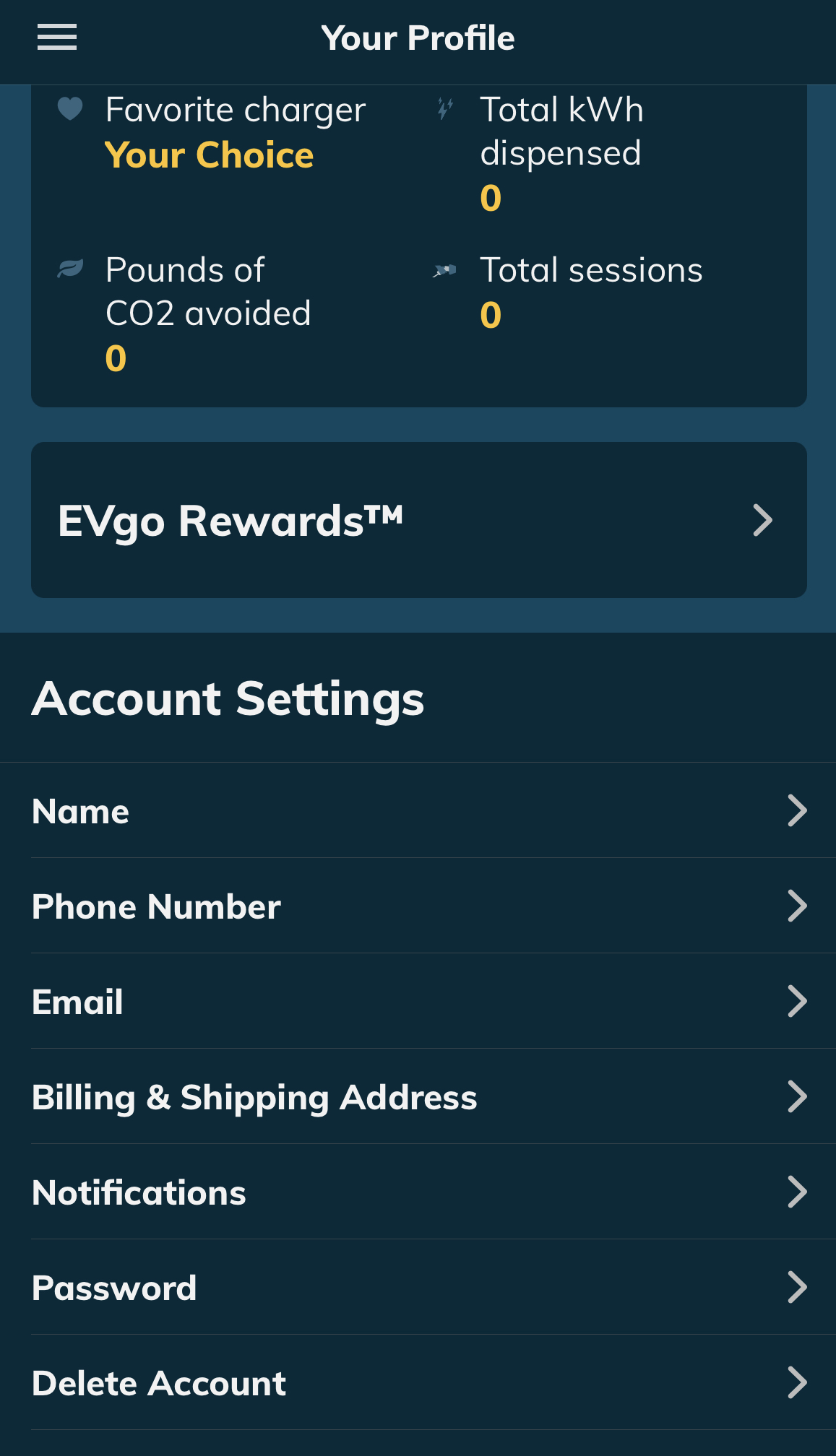Image resolution: width=836 pixels, height=1456 pixels.
Task: Click the chevron next to Password
Action: click(798, 1287)
